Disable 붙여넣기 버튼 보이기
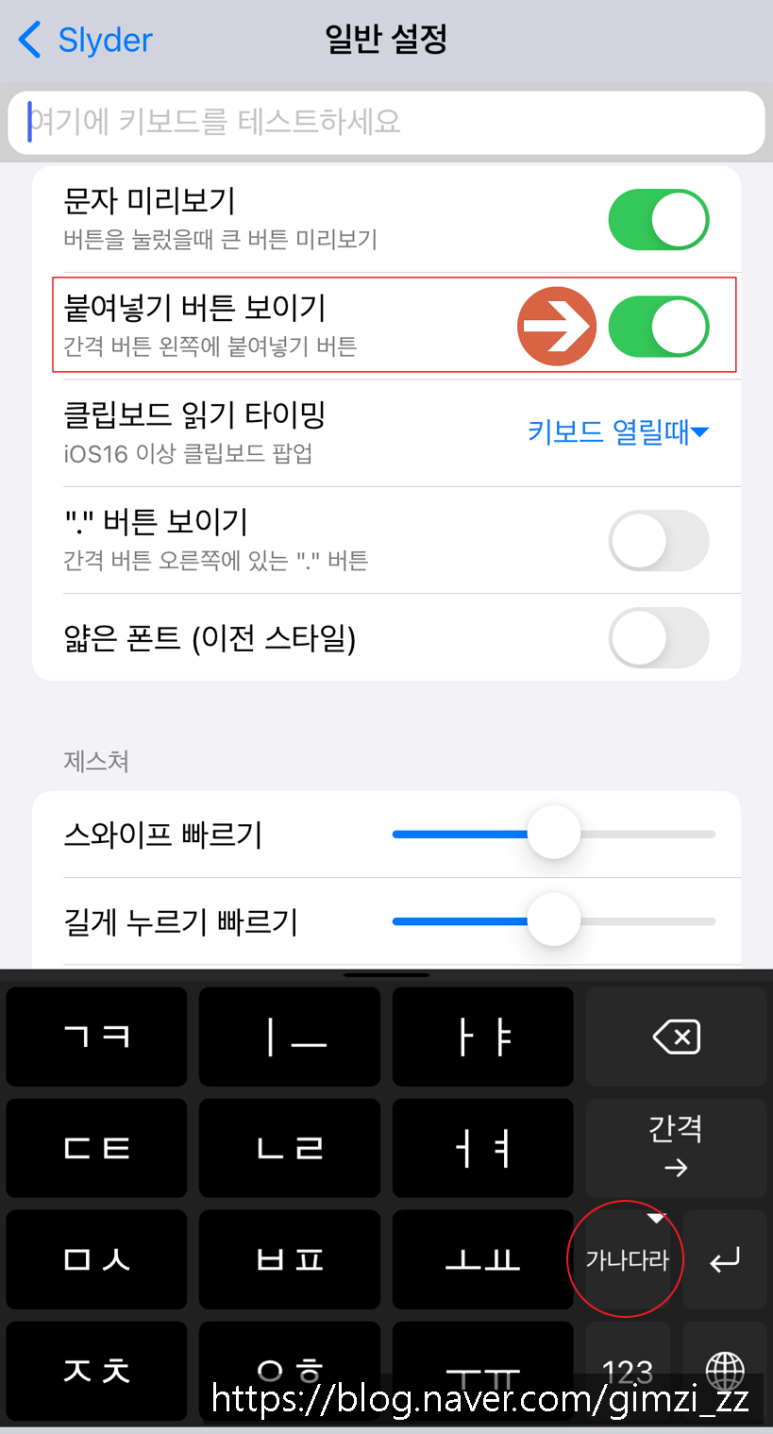 [659, 326]
